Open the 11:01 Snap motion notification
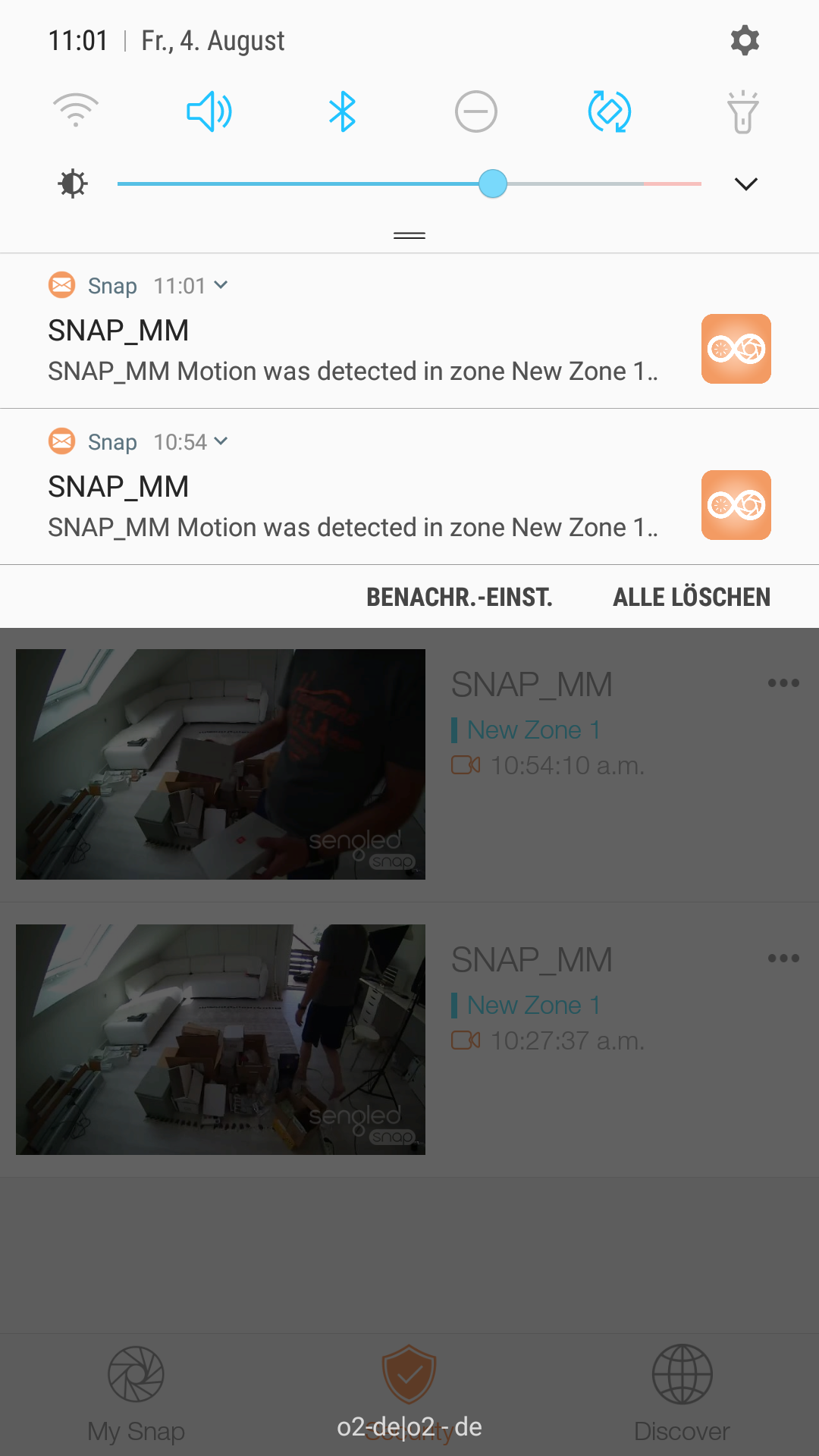Viewport: 819px width, 1456px height. click(353, 350)
